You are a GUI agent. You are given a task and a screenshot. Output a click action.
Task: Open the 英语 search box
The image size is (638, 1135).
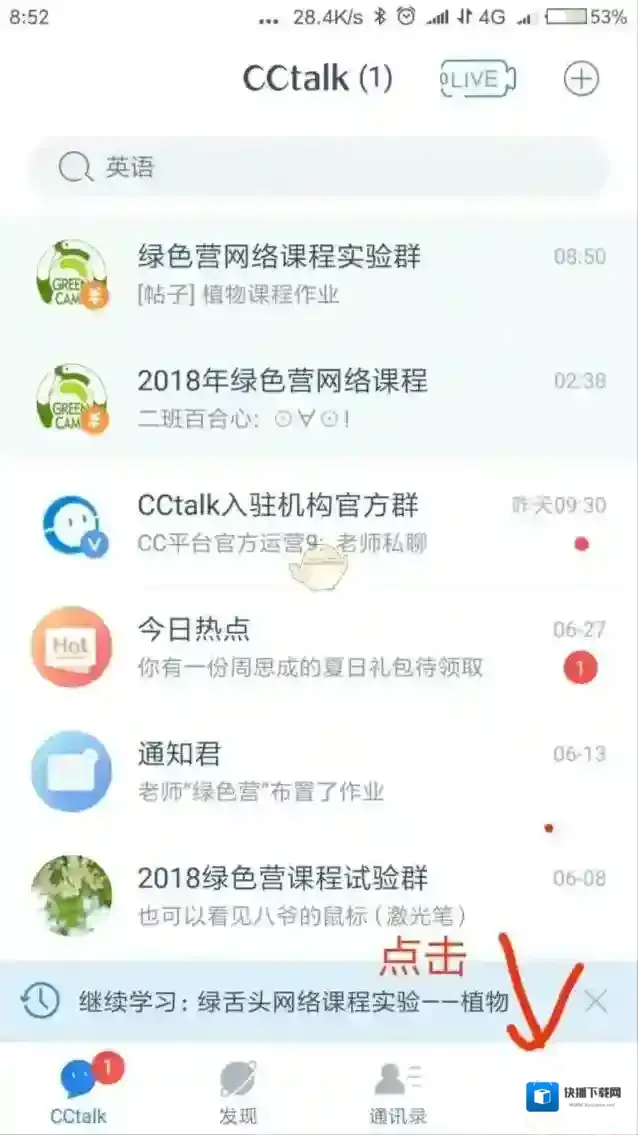[318, 167]
